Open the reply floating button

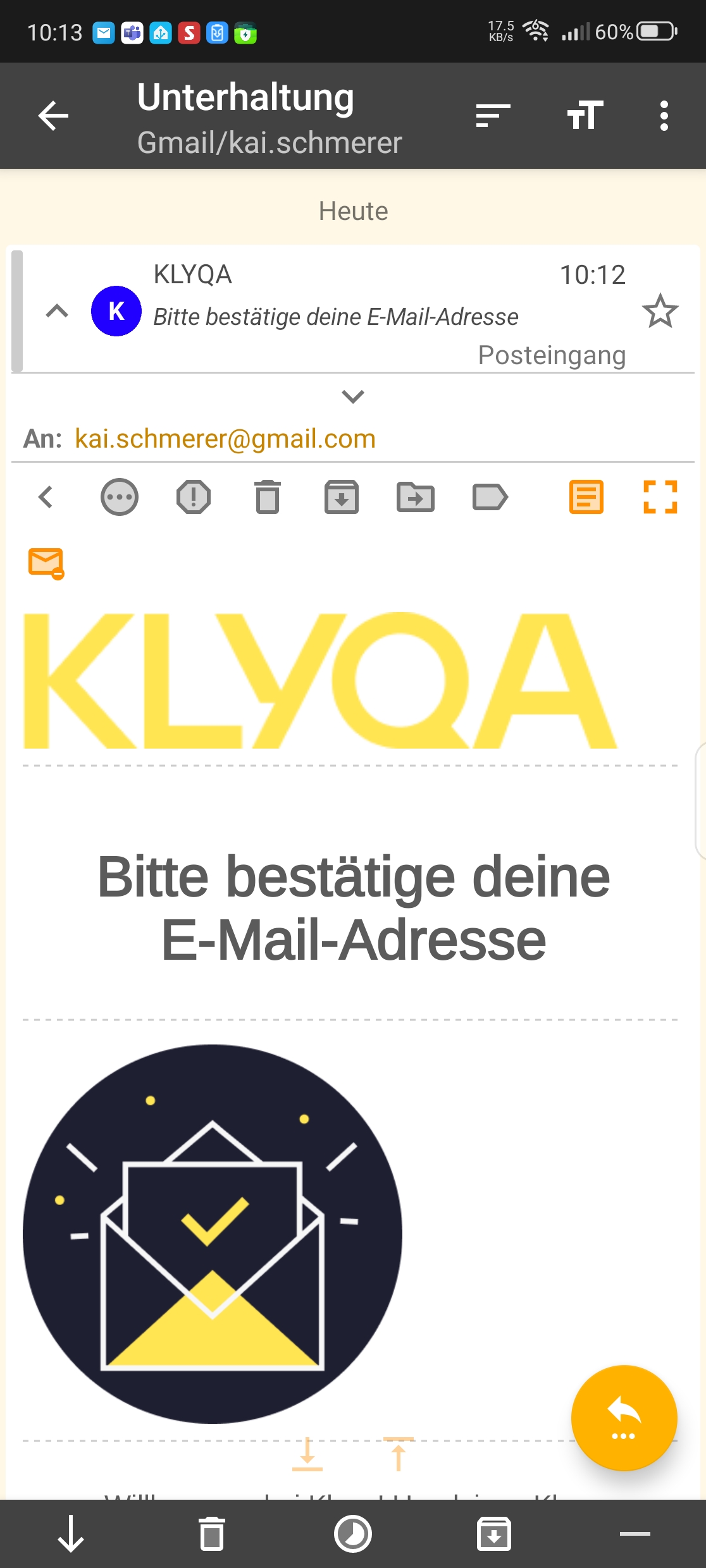[x=624, y=1418]
